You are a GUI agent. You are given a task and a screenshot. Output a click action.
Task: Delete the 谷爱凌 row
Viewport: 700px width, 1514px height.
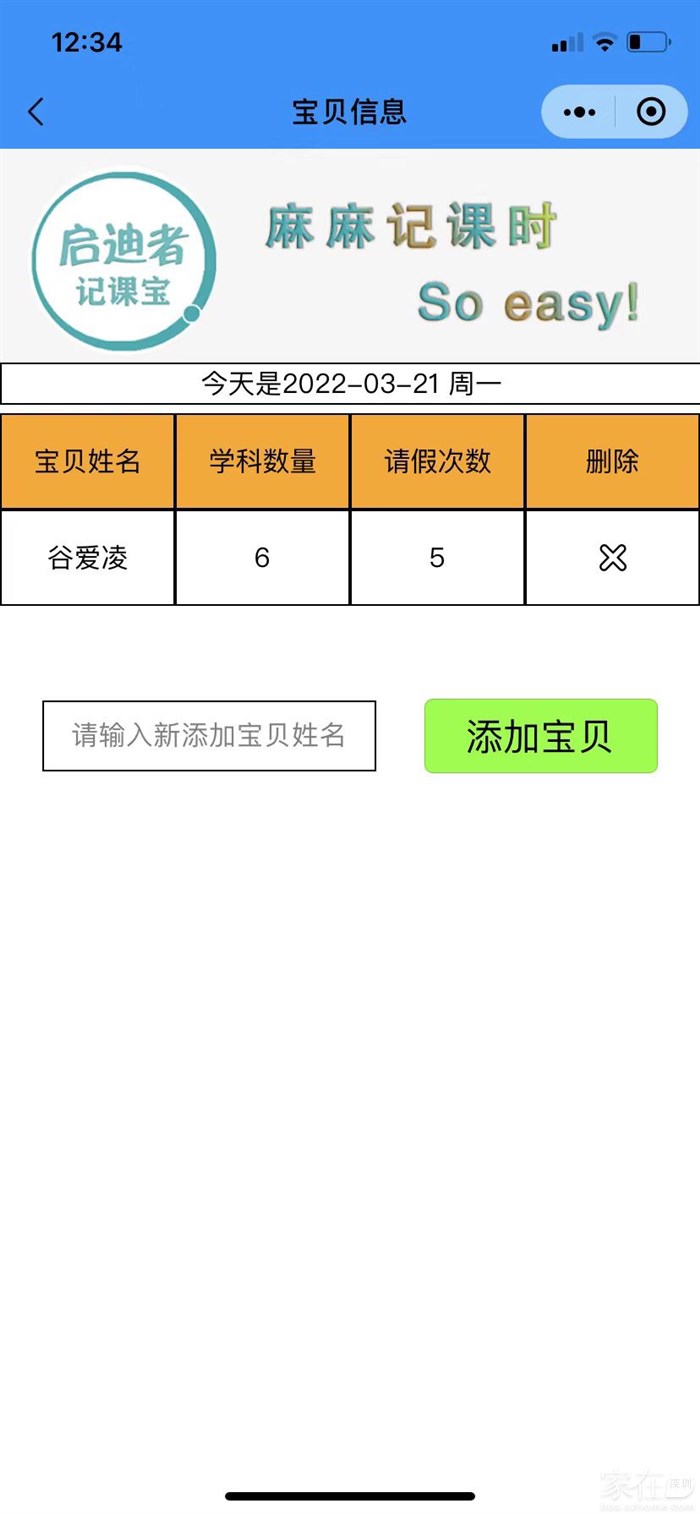click(x=612, y=558)
